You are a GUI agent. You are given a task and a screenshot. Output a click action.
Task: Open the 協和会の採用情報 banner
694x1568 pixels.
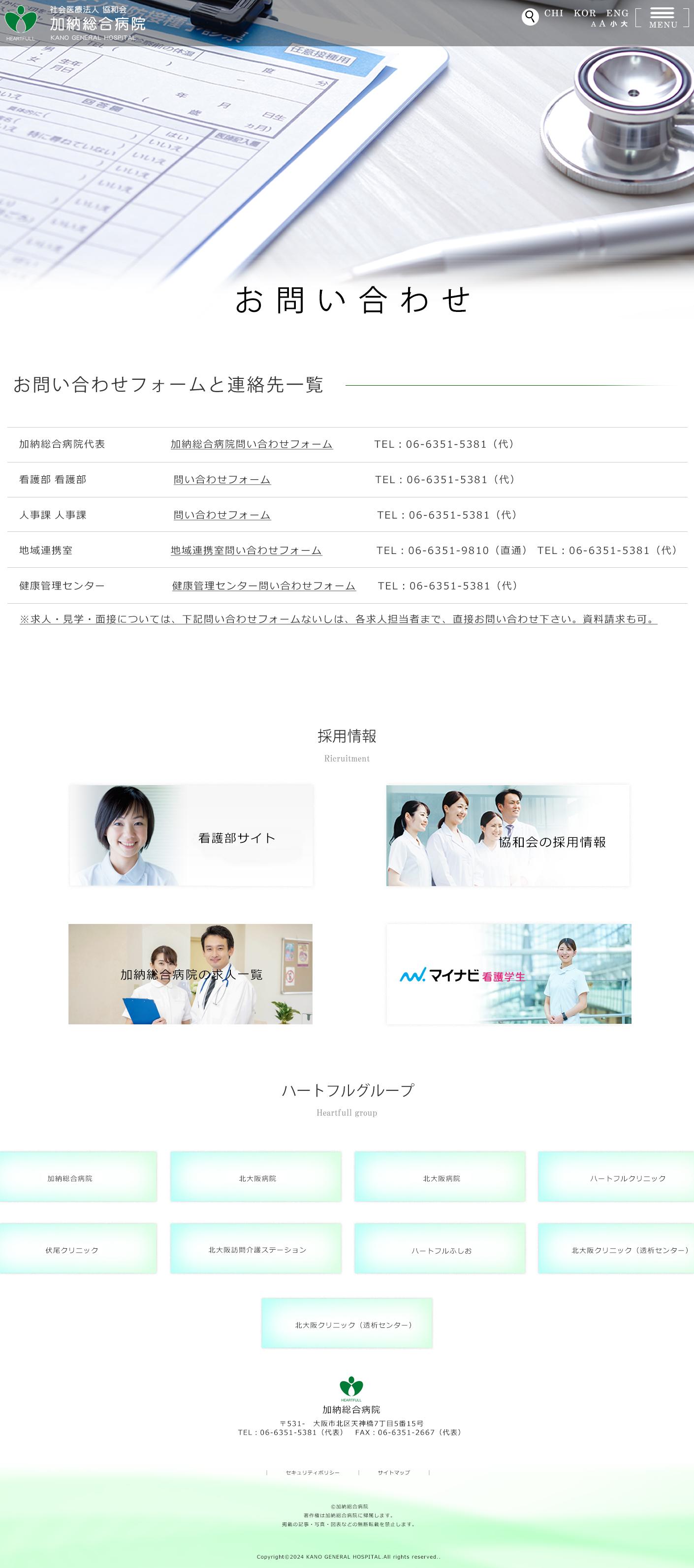[x=508, y=835]
